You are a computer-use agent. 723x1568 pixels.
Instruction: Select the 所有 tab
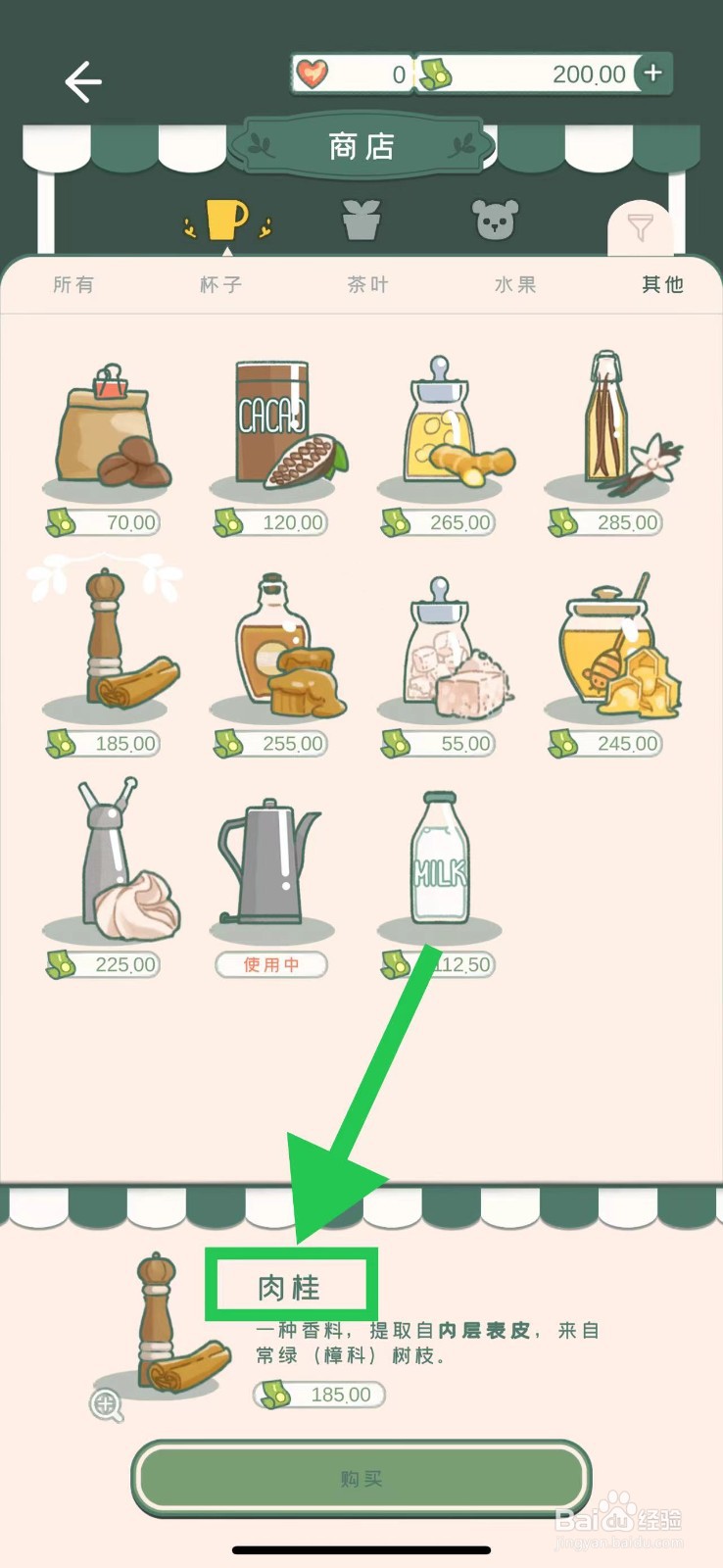point(73,285)
